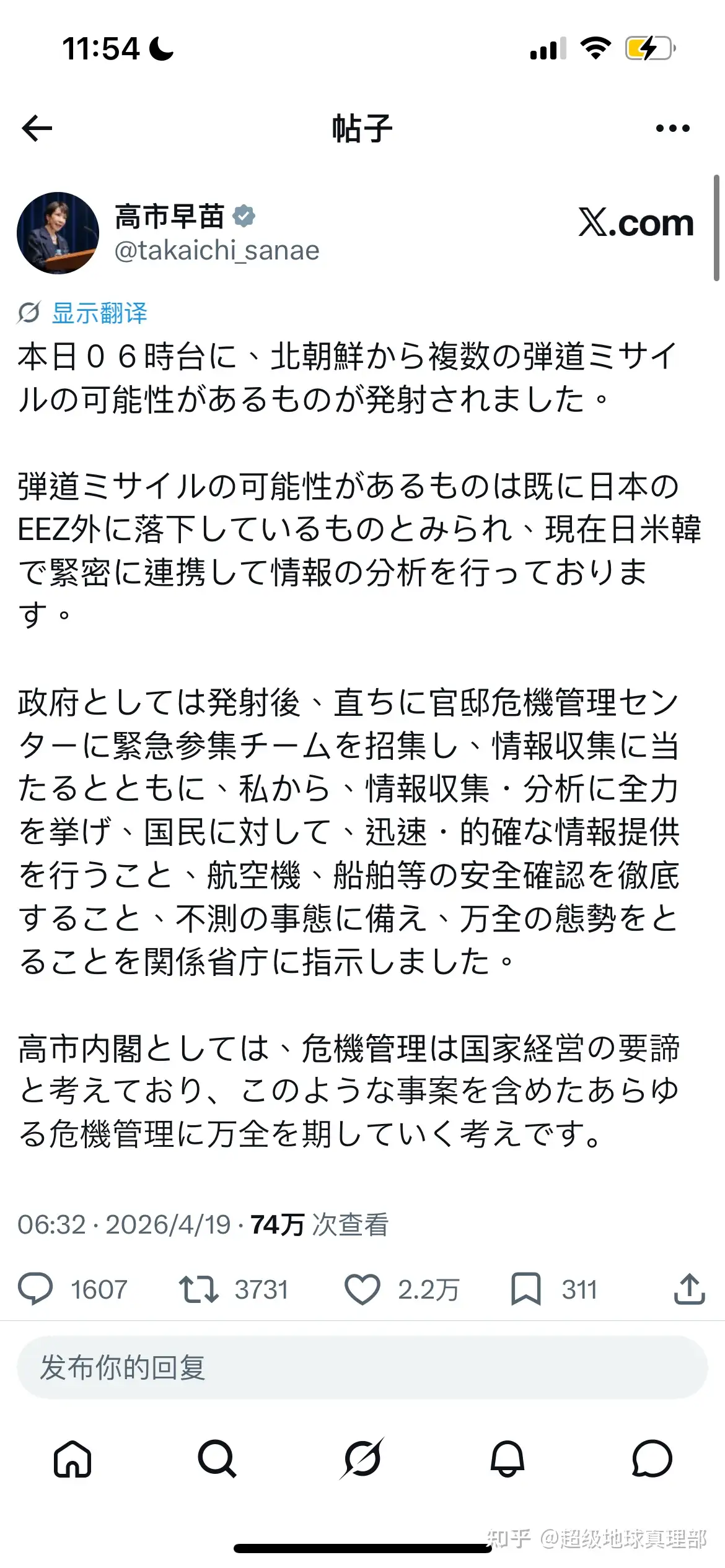Open the @takaichi_sanae username
725x1568 pixels.
[217, 251]
